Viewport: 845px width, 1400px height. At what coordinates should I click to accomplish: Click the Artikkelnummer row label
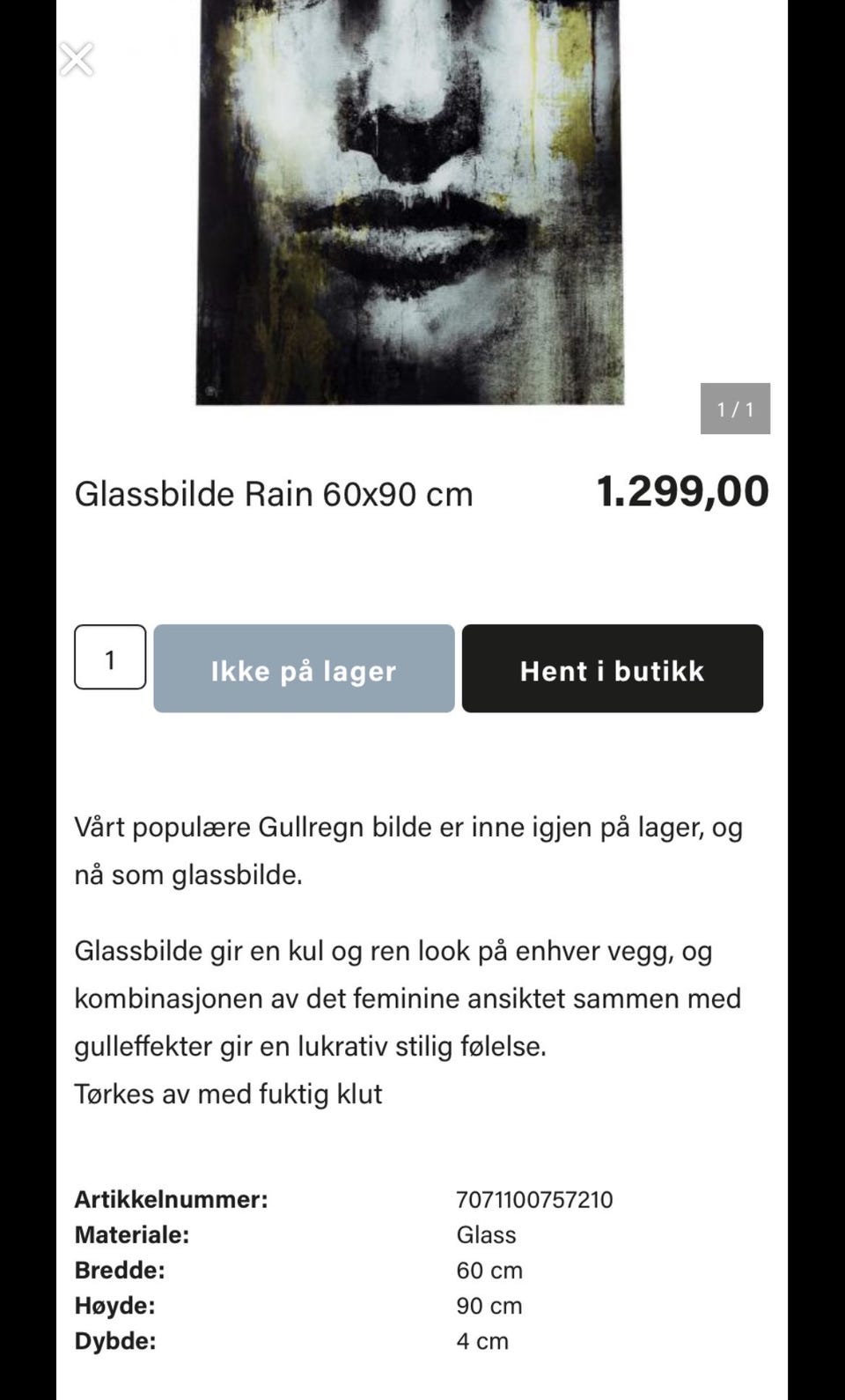173,1199
